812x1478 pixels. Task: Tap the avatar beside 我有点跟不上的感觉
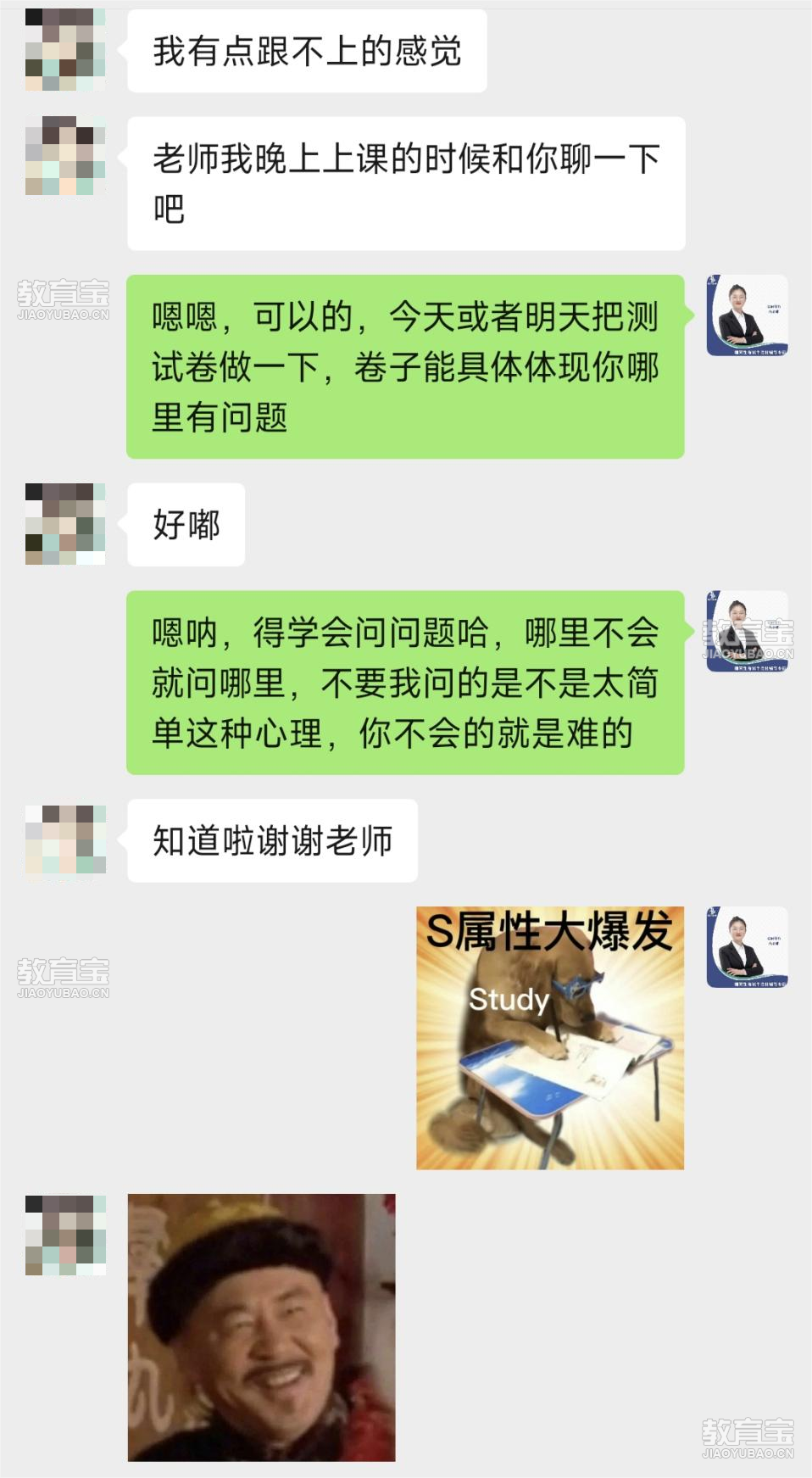tap(65, 50)
